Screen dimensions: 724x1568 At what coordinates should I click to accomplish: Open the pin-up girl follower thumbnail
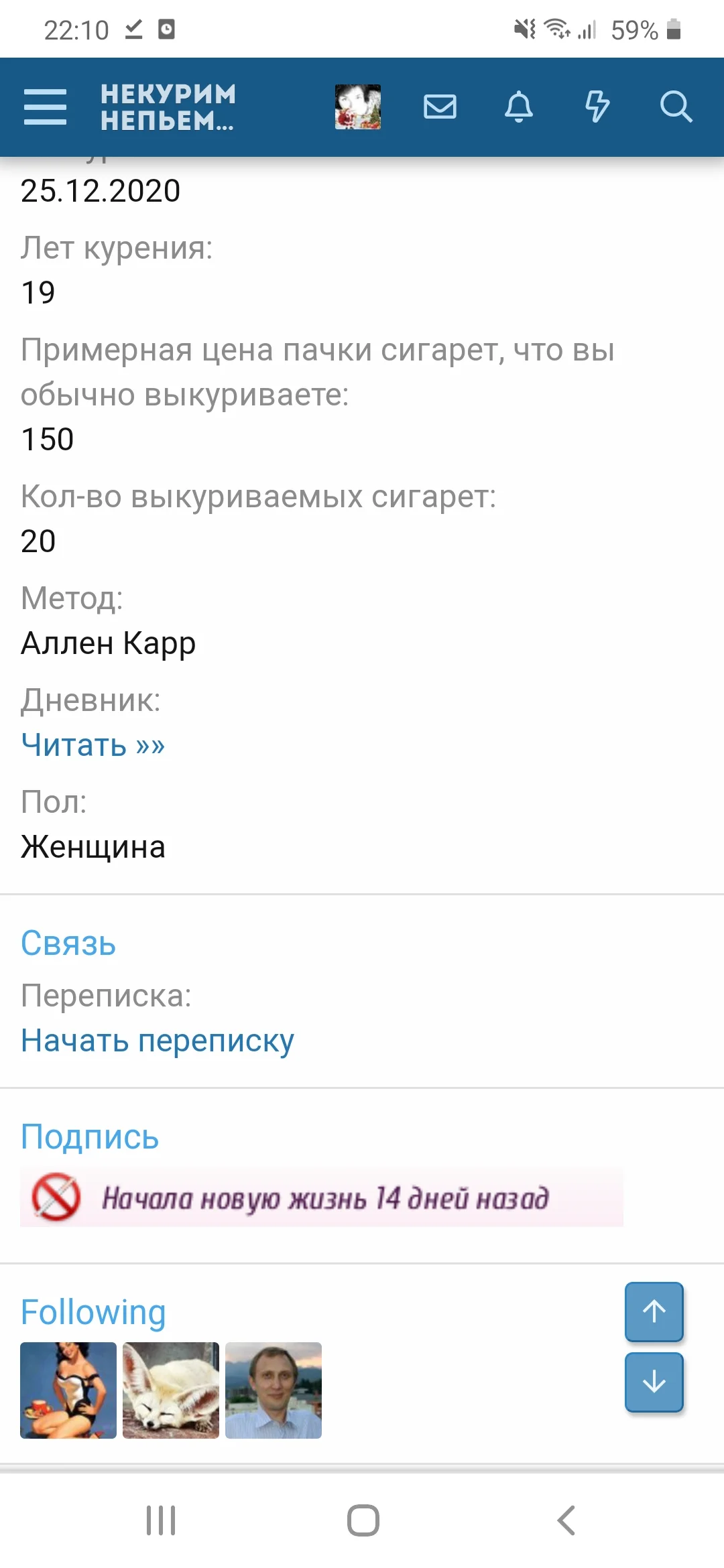[x=68, y=1392]
